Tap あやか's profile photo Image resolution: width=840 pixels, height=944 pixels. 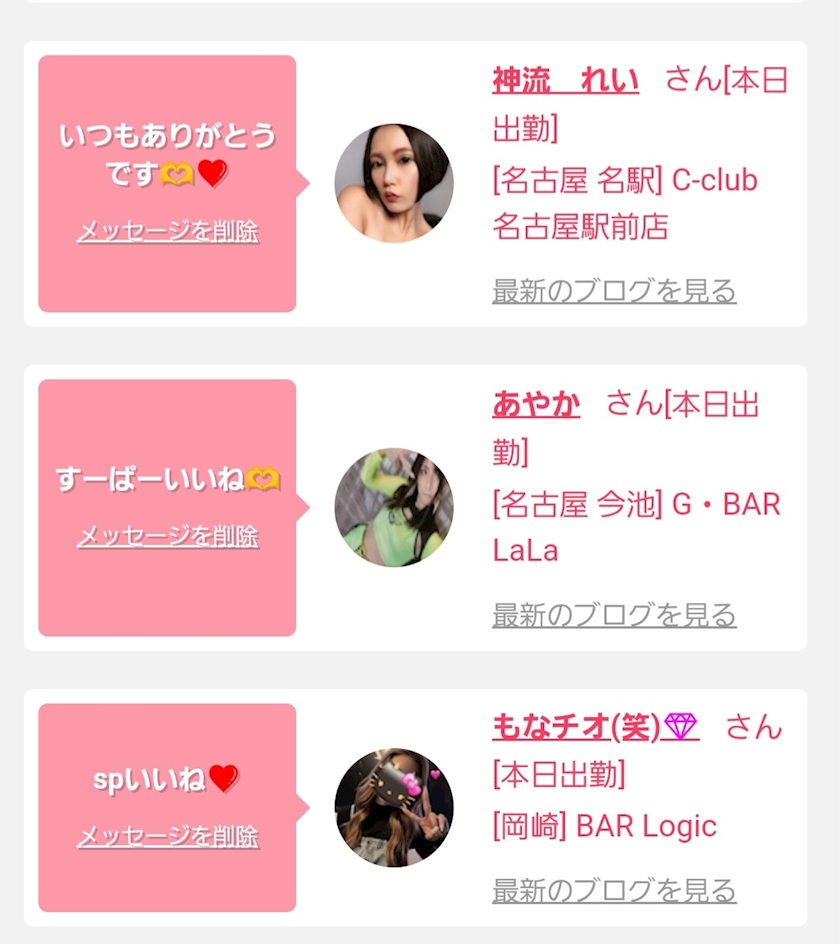[x=393, y=507]
